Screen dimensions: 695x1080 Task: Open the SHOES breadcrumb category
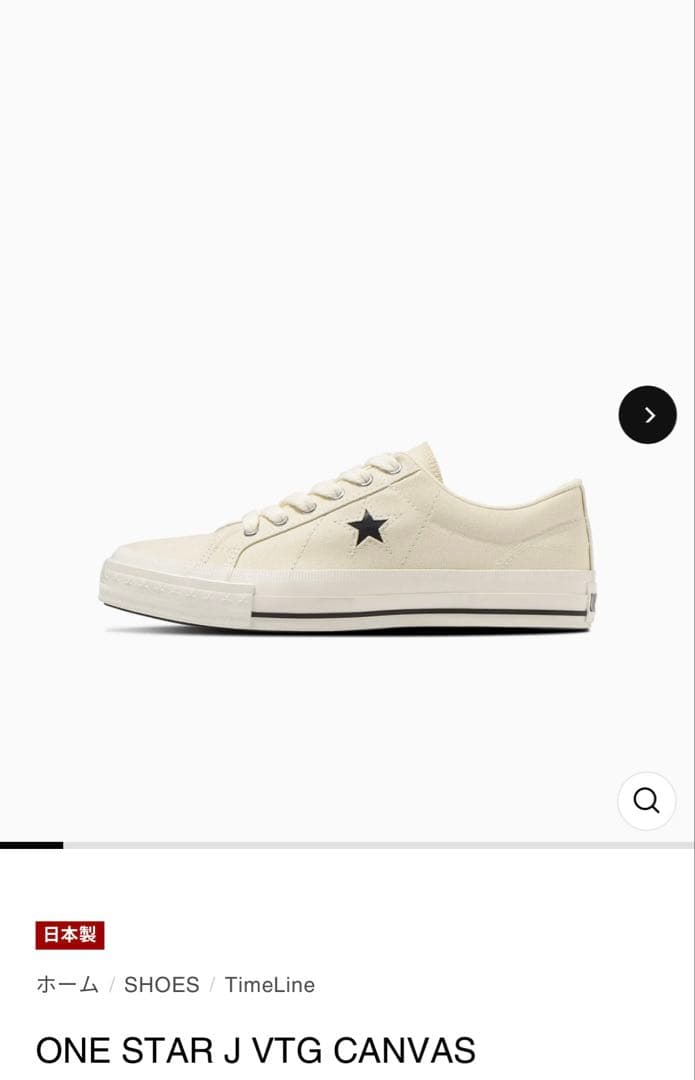pos(161,984)
